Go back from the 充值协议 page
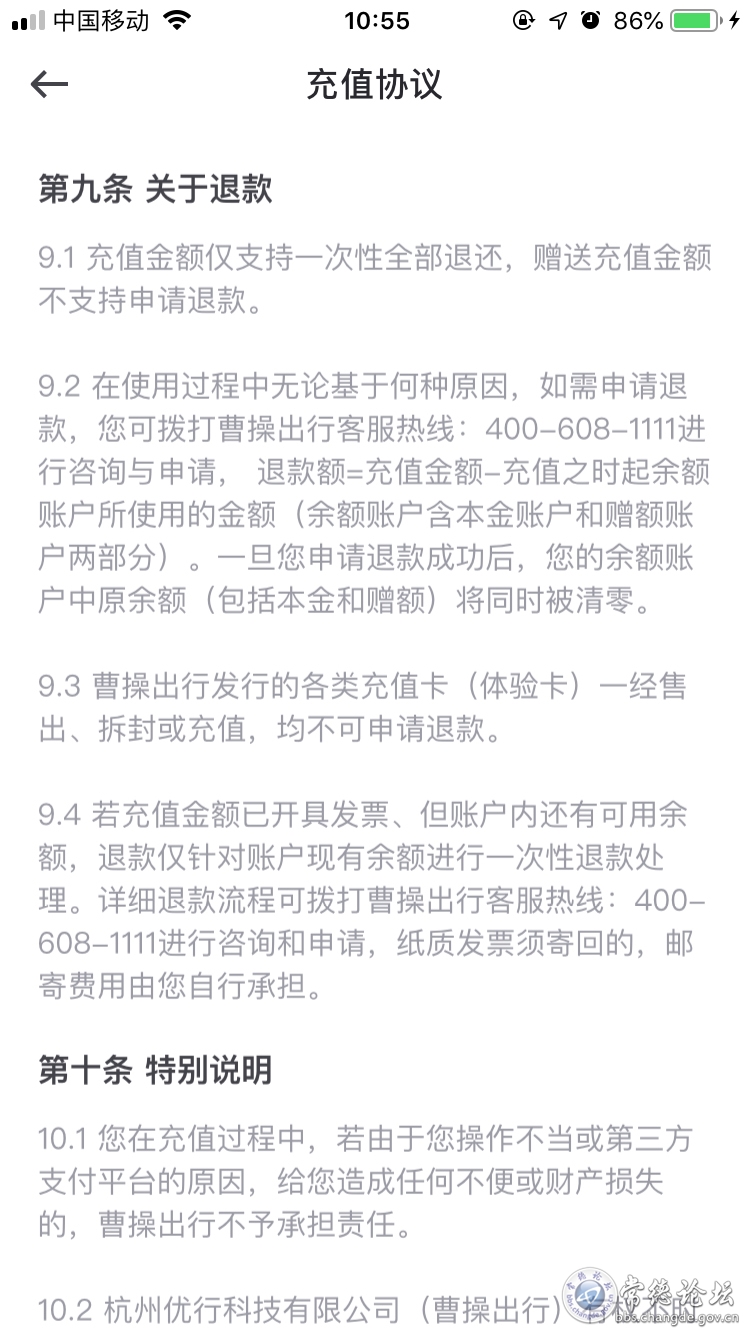This screenshot has width=750, height=1334. (49, 84)
